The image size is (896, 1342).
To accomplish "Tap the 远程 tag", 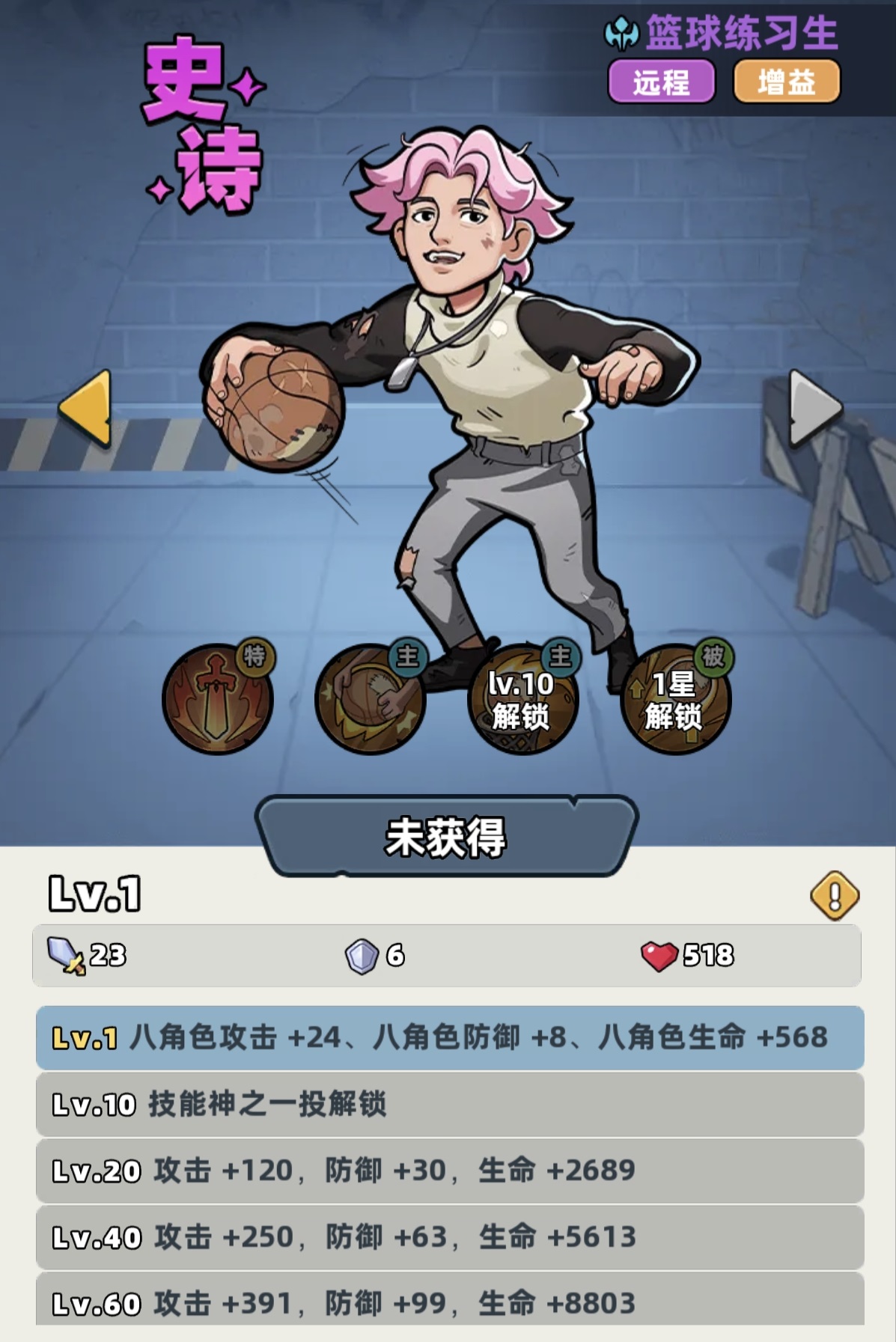I will coord(661,82).
